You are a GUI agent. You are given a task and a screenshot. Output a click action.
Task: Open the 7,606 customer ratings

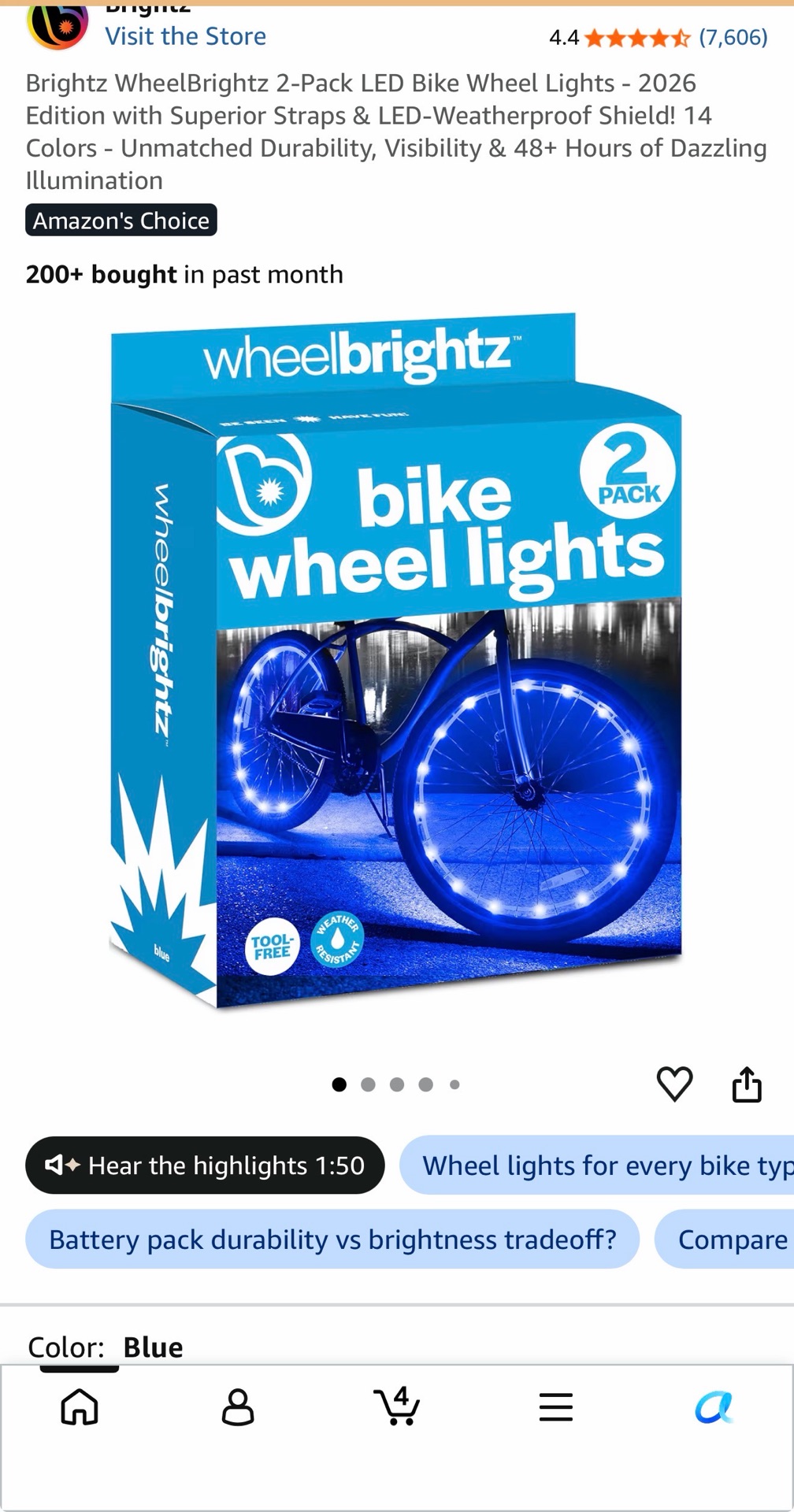tap(733, 37)
